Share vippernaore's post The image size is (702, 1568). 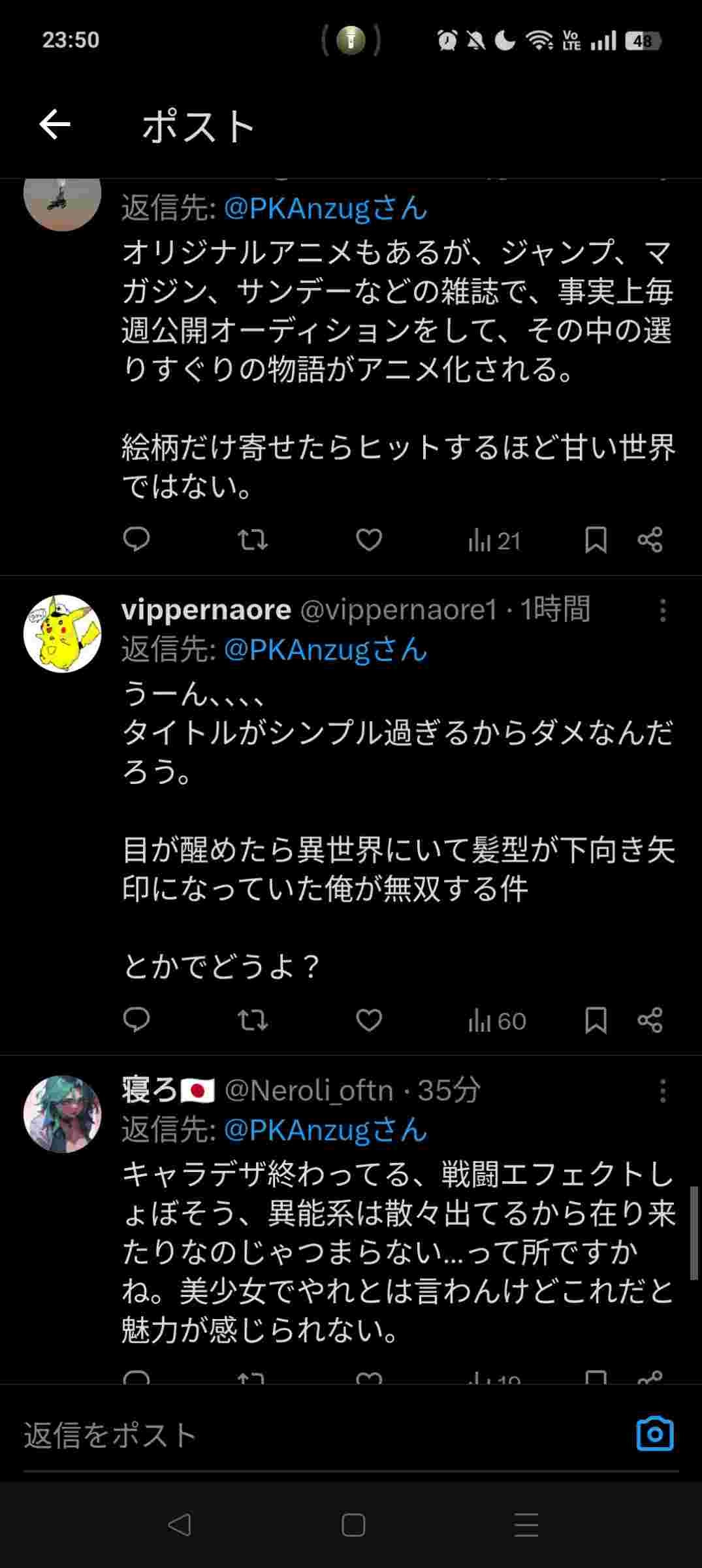point(650,1020)
